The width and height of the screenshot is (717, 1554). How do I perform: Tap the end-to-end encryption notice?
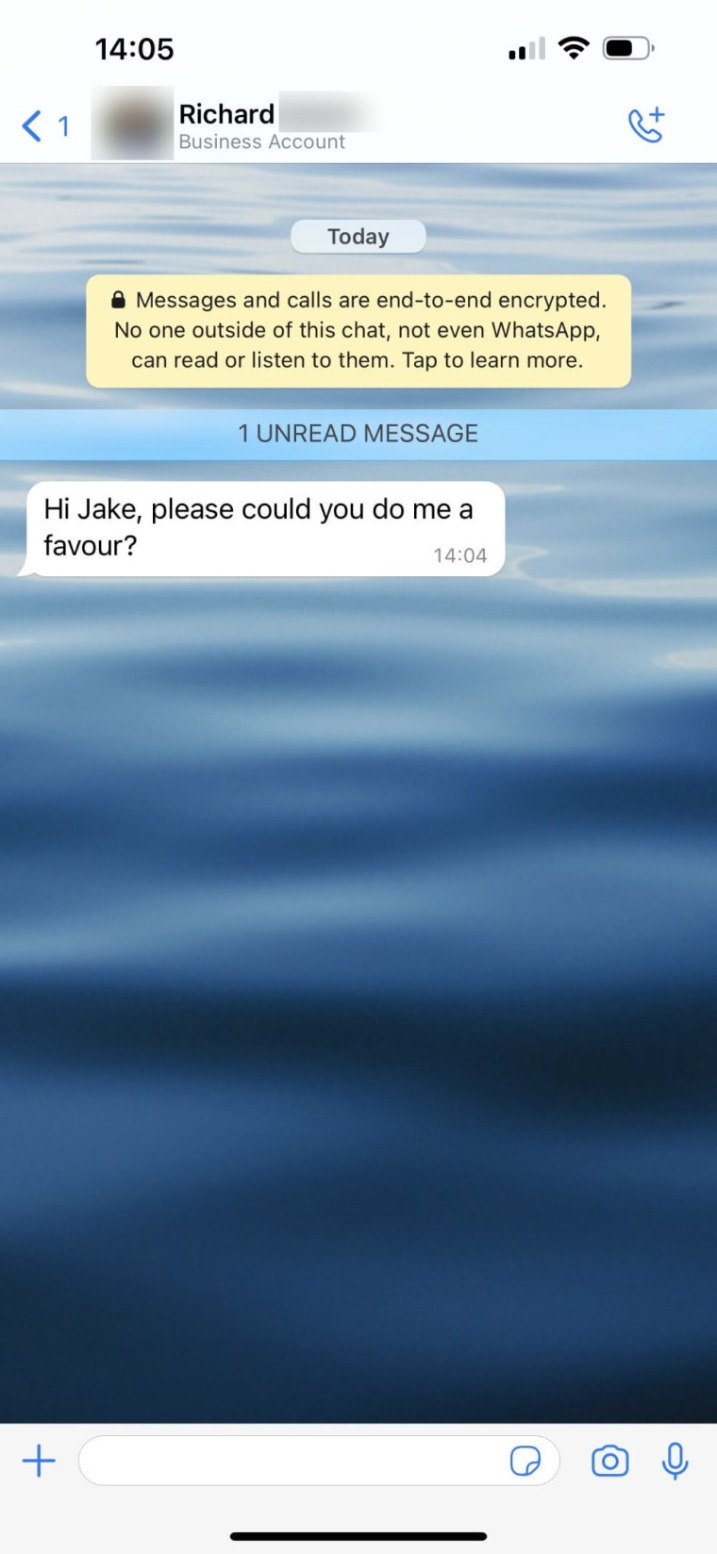(x=358, y=330)
